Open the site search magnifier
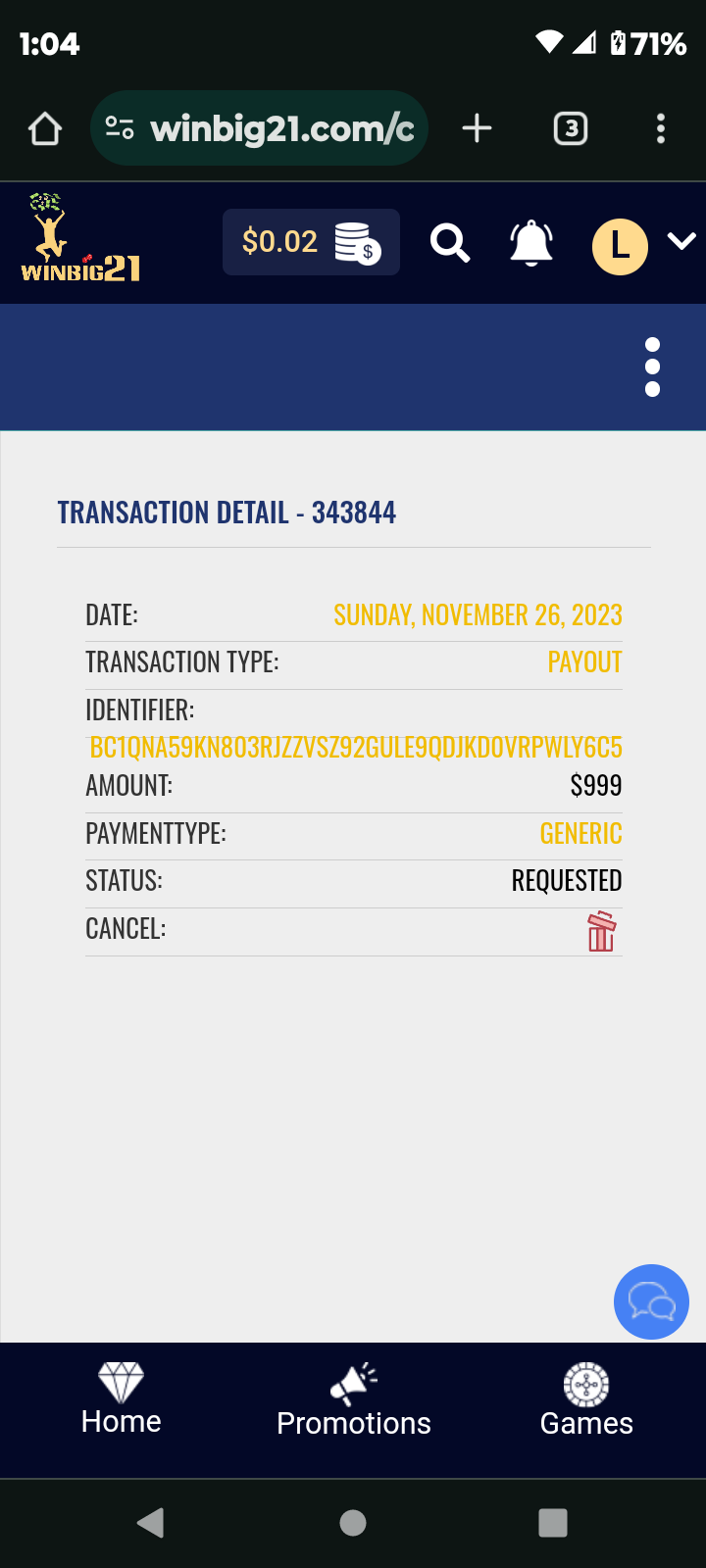 (450, 242)
